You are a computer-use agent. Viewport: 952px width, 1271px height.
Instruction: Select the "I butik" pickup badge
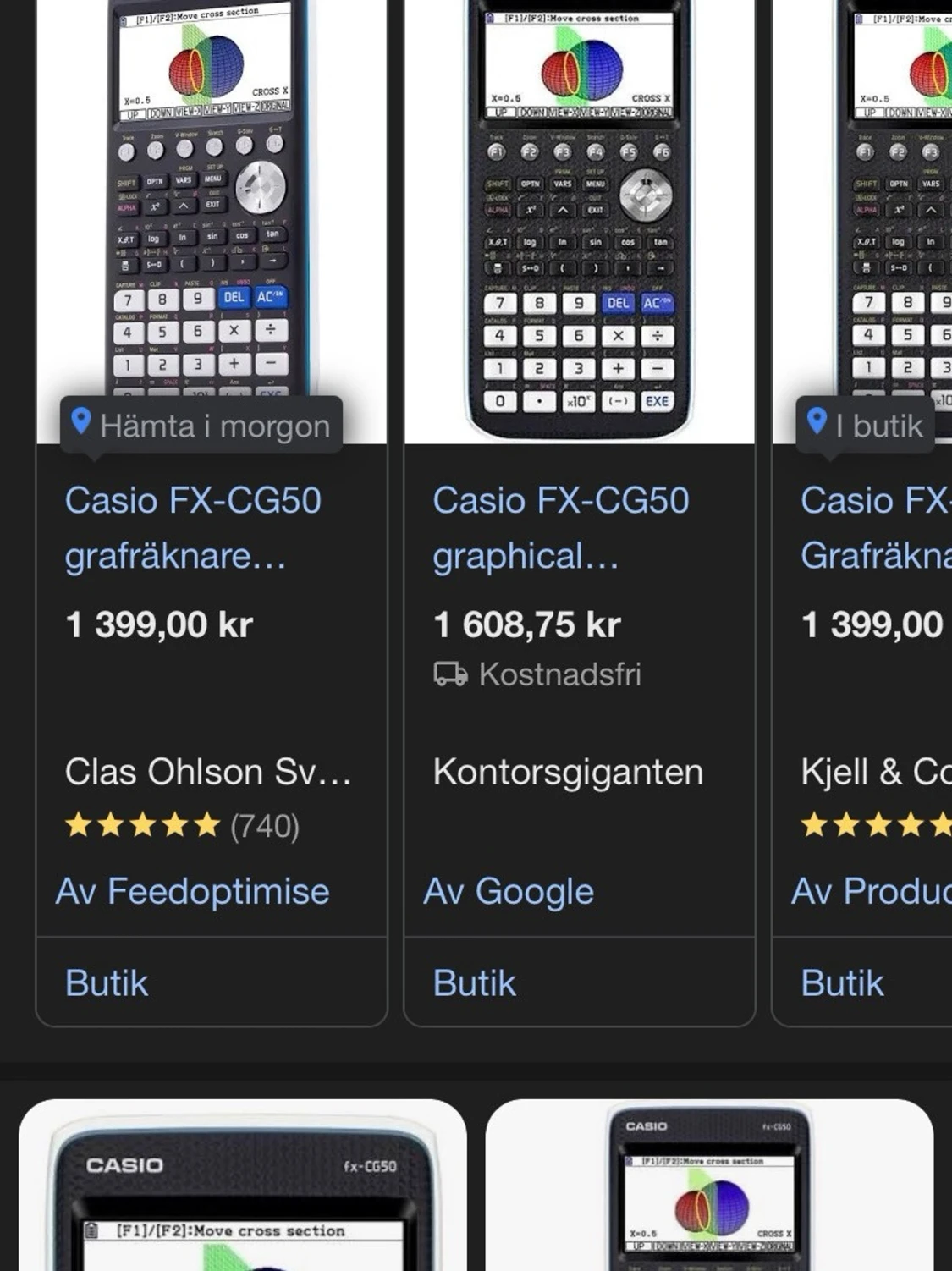865,426
